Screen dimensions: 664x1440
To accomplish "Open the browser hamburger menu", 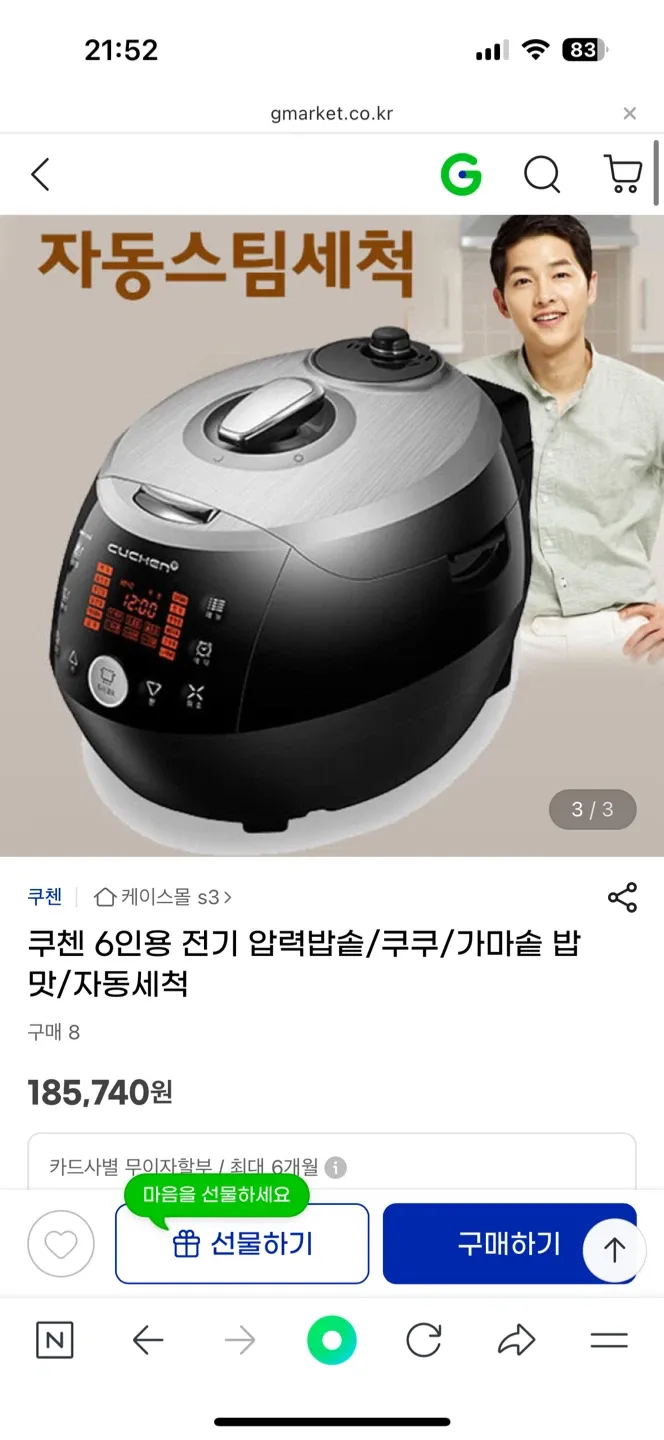I will point(608,1340).
